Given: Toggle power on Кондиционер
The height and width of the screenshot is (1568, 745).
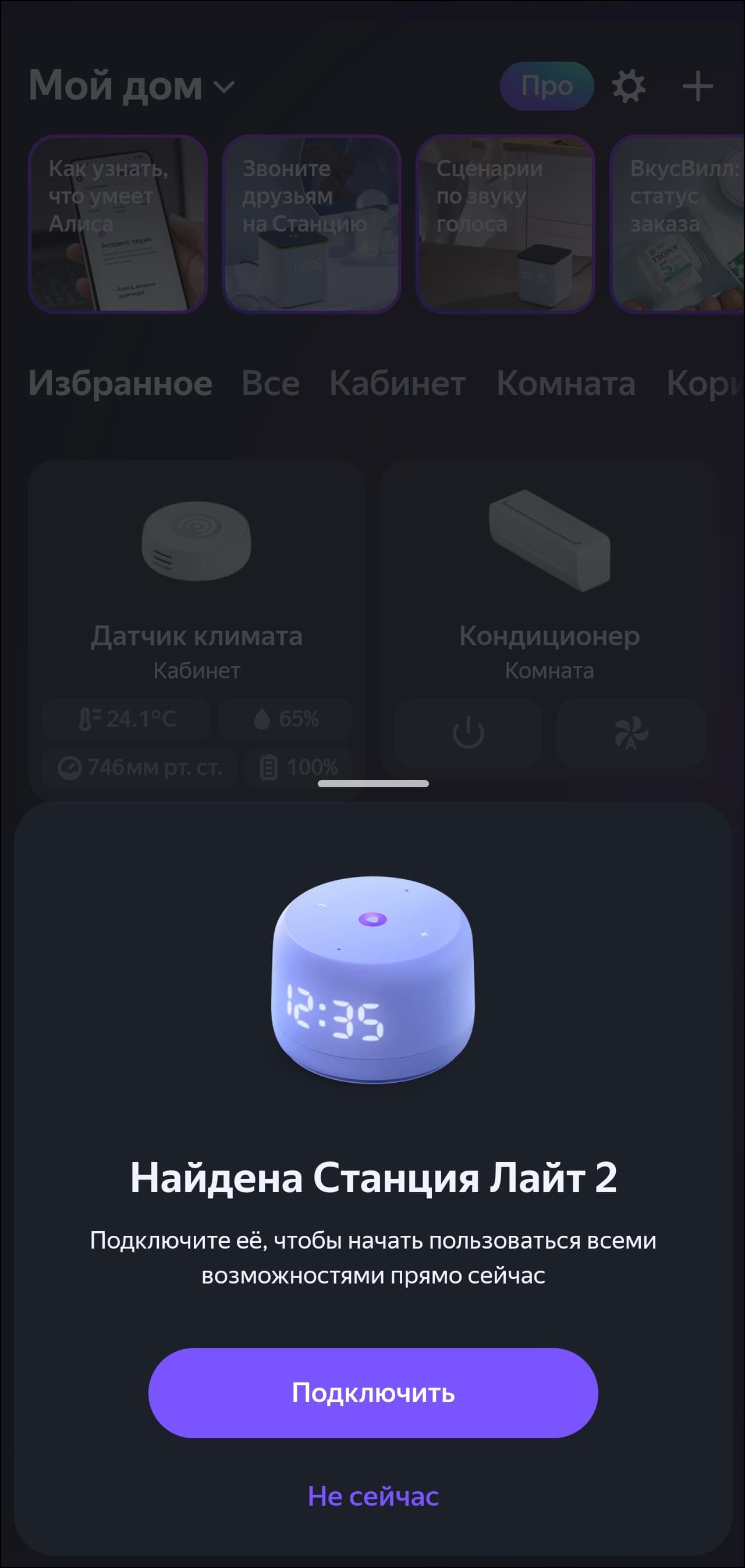Looking at the screenshot, I should pyautogui.click(x=468, y=733).
